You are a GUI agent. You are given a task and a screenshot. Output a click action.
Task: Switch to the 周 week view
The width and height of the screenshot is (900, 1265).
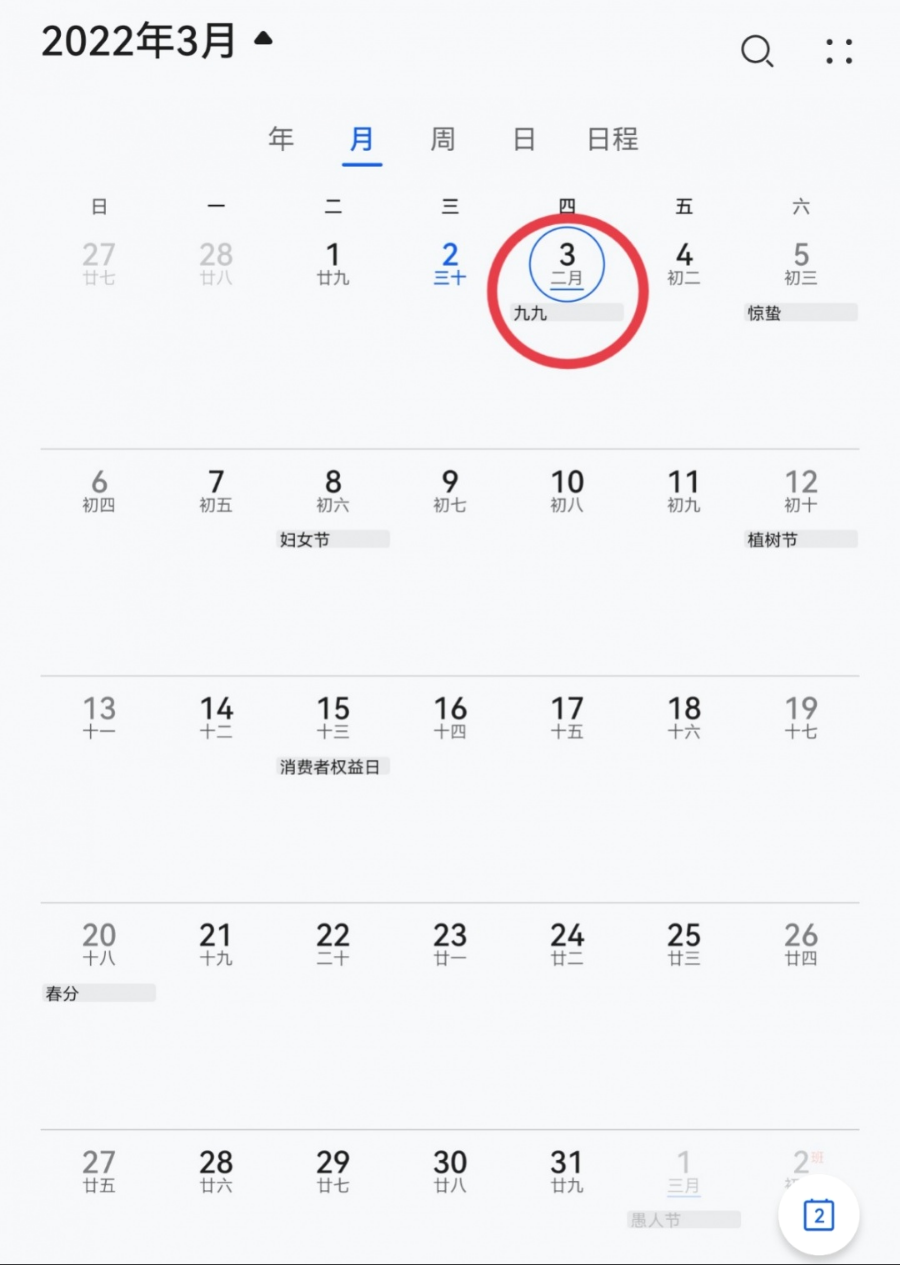click(x=442, y=139)
